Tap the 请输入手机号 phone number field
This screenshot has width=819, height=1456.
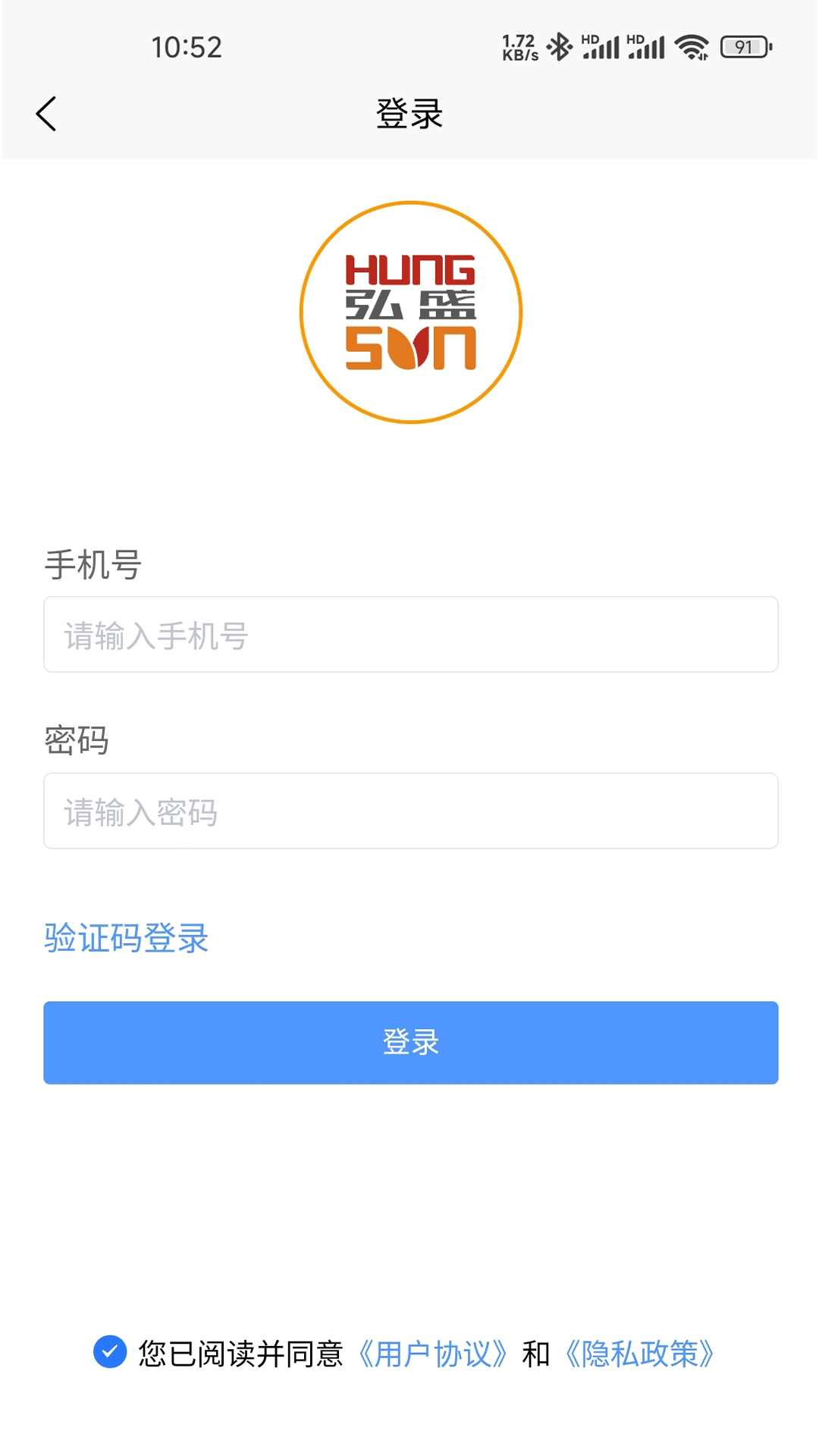[x=409, y=635]
